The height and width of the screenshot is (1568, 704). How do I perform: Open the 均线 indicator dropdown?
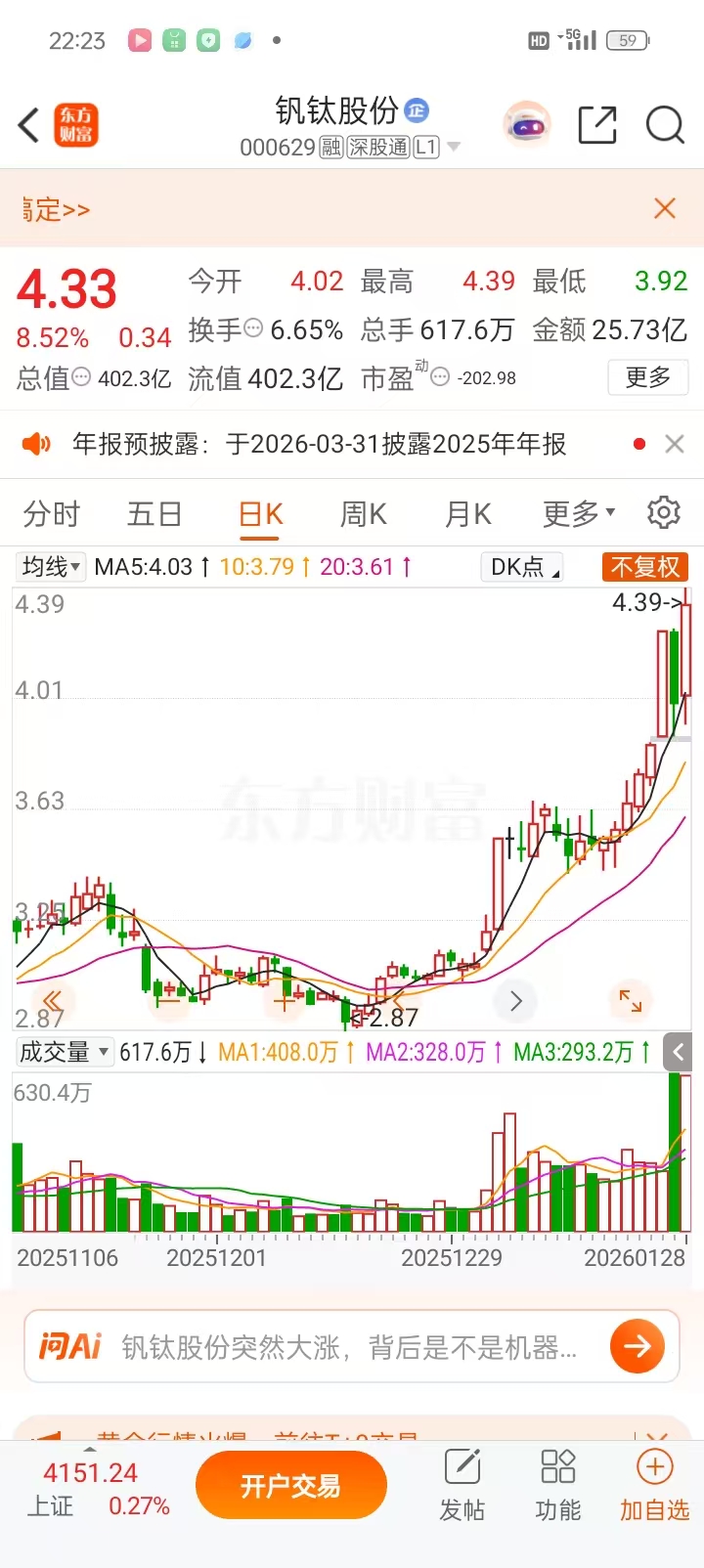pyautogui.click(x=52, y=567)
